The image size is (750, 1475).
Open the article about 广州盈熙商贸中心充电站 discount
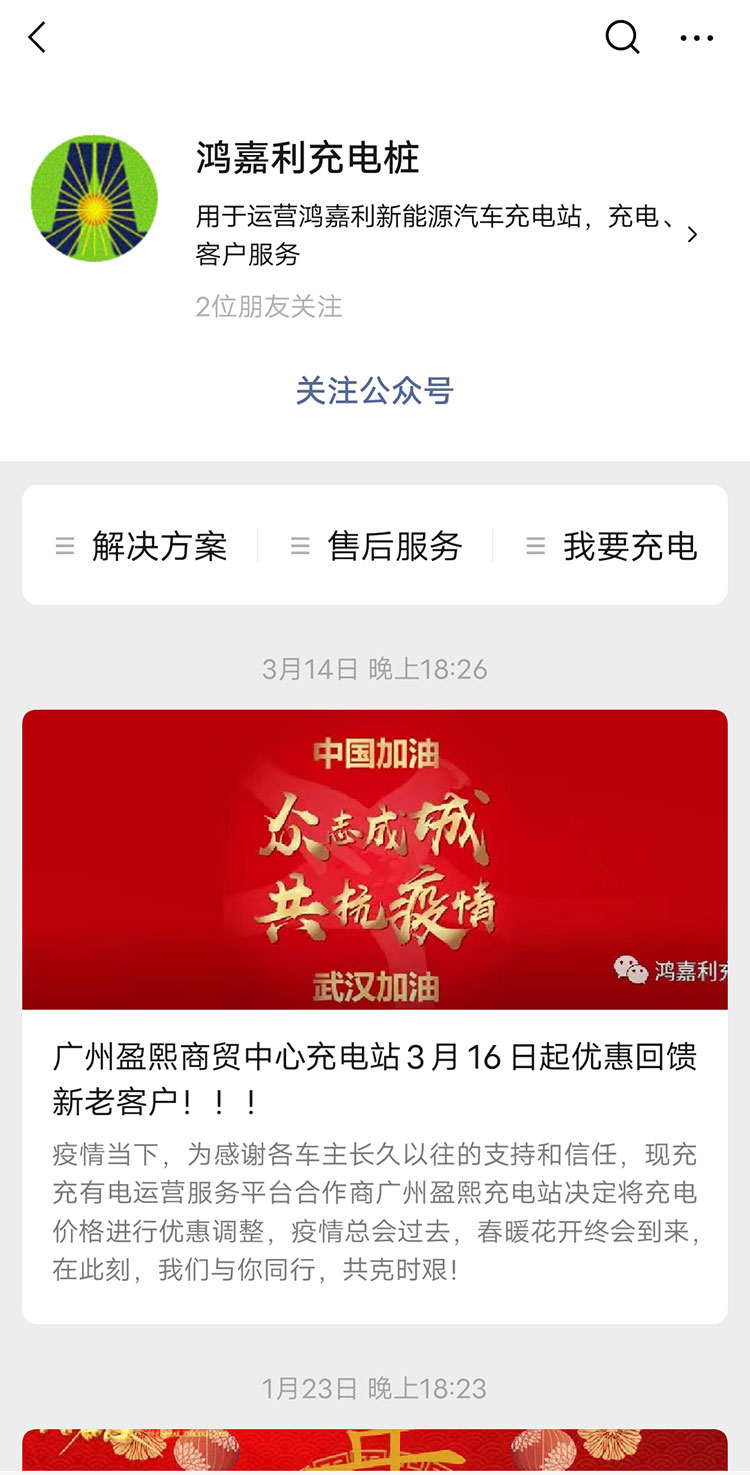[x=374, y=1080]
